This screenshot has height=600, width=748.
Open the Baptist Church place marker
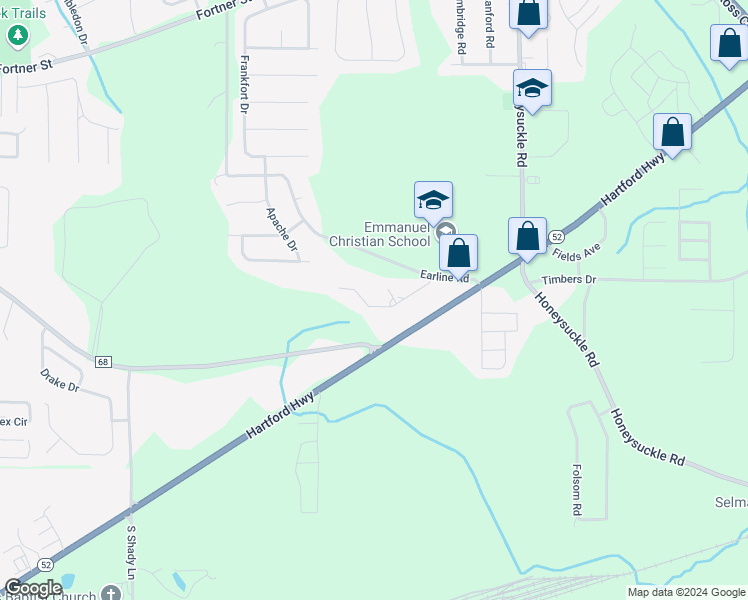tap(112, 593)
